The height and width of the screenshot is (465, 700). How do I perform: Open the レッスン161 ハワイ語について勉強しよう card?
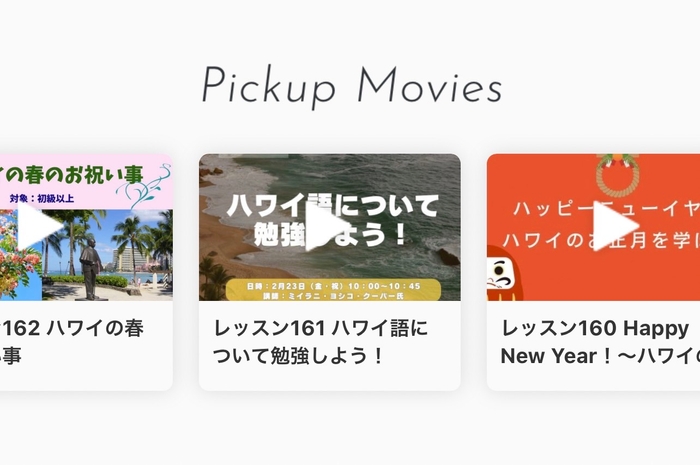coord(321,342)
